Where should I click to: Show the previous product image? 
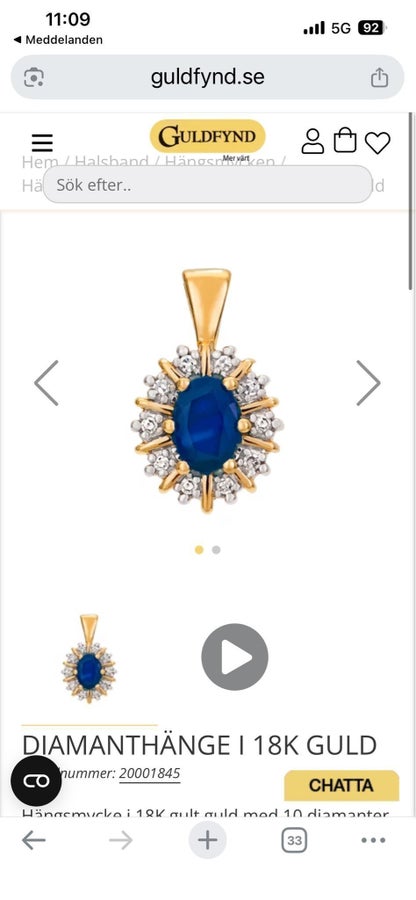tap(46, 383)
